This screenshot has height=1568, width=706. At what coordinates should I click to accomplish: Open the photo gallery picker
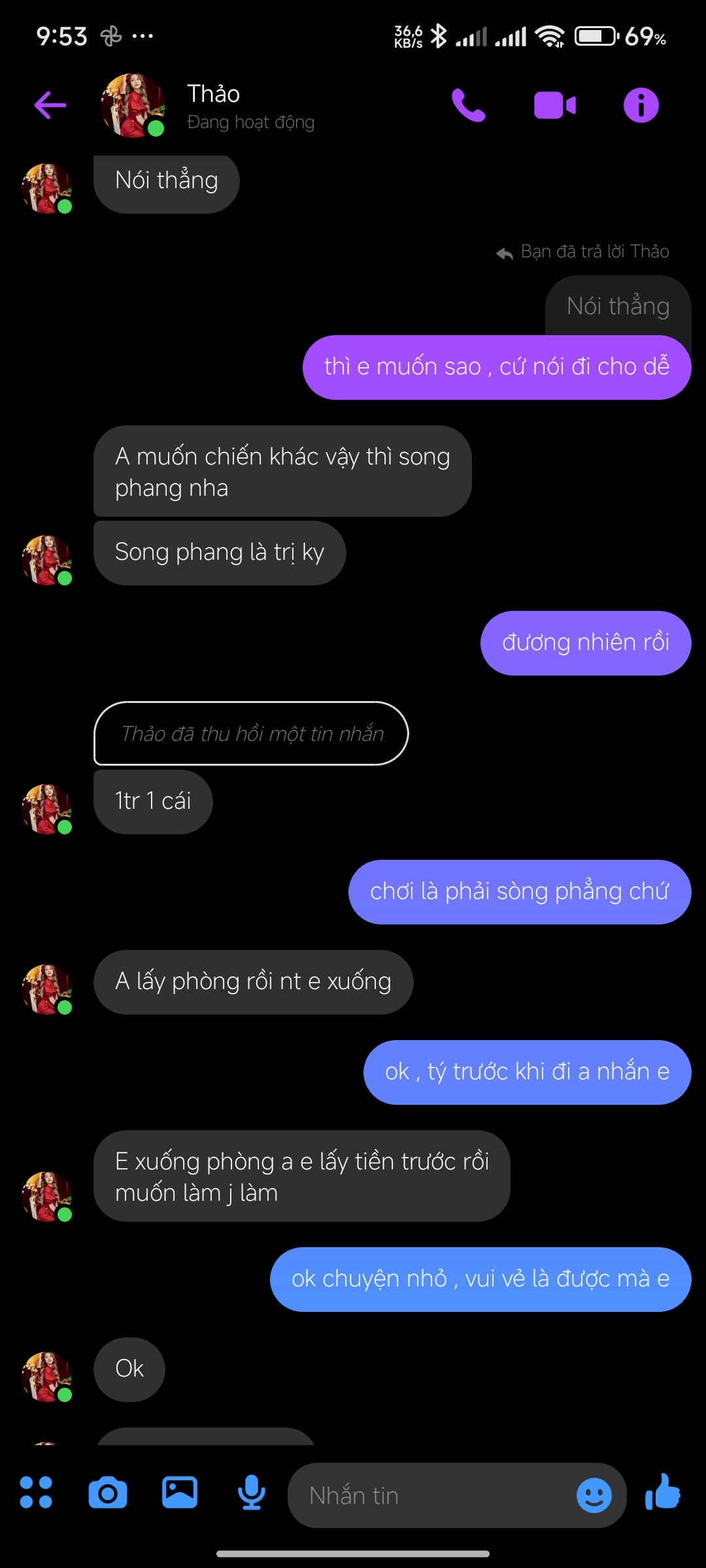180,1493
